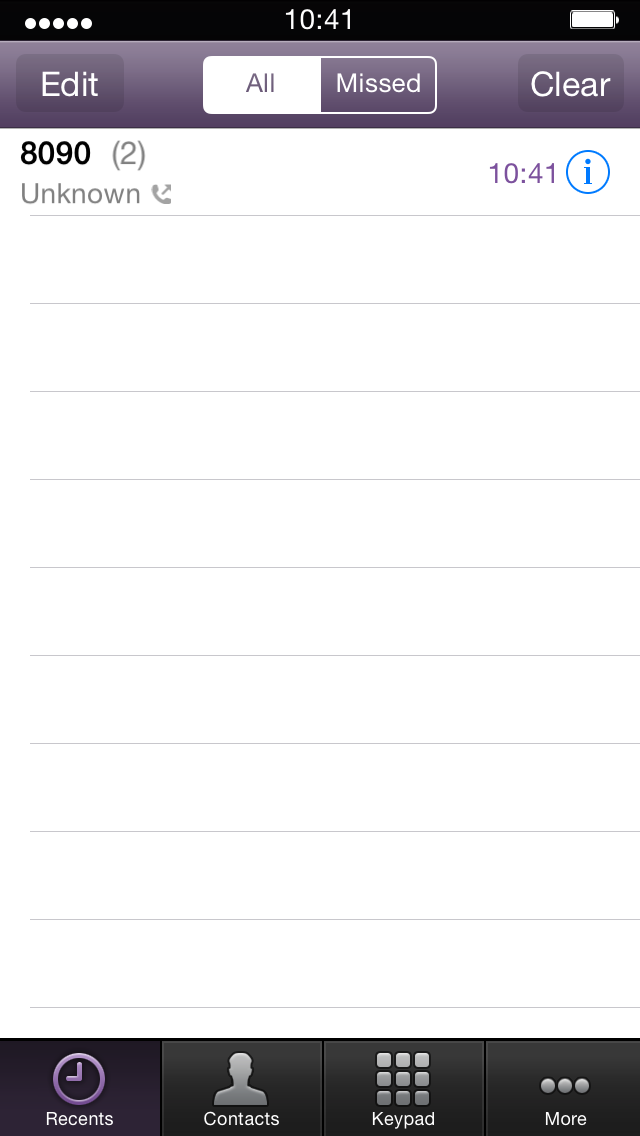640x1136 pixels.
Task: Open the More tab
Action: pyautogui.click(x=564, y=1089)
